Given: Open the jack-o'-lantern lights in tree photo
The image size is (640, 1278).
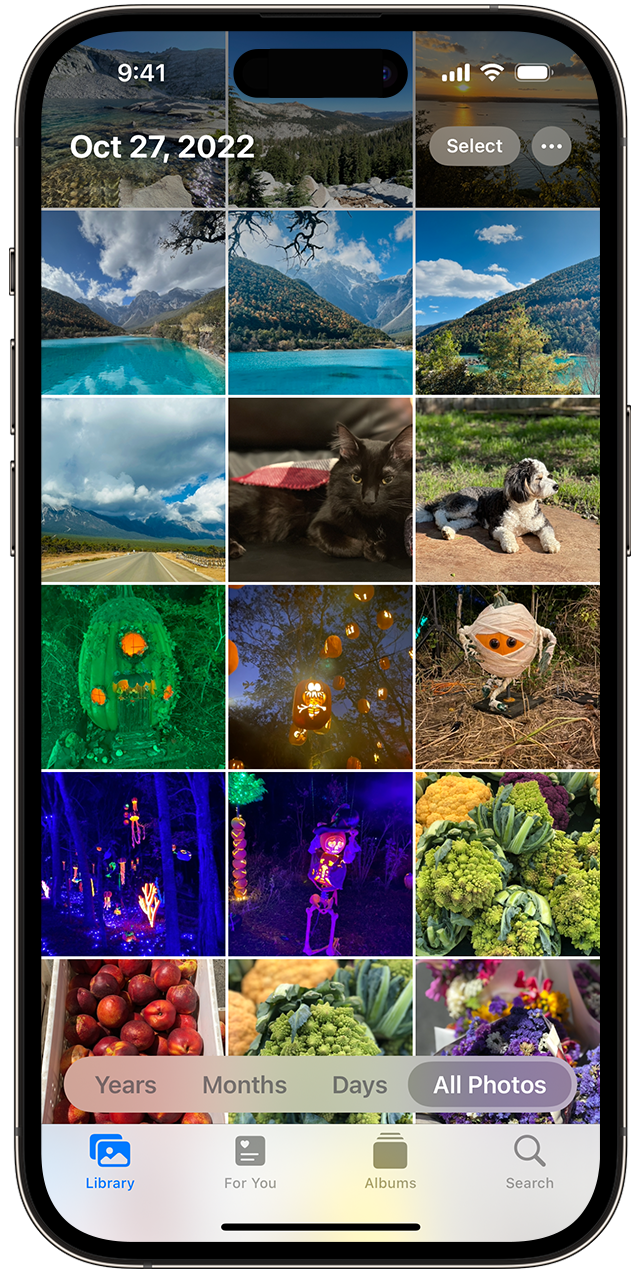Looking at the screenshot, I should click(320, 677).
